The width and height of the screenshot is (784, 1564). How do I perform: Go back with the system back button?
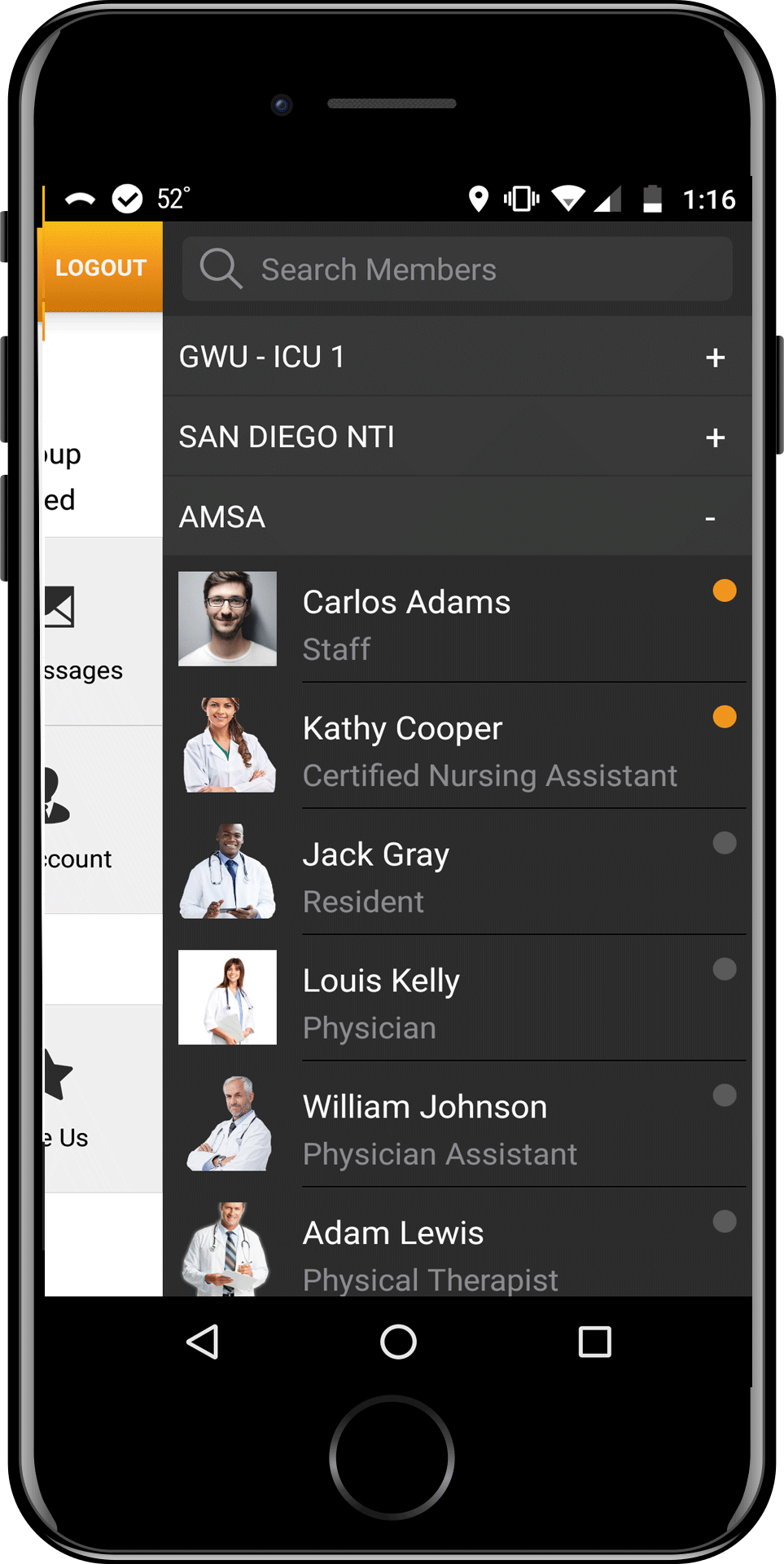tap(203, 1342)
